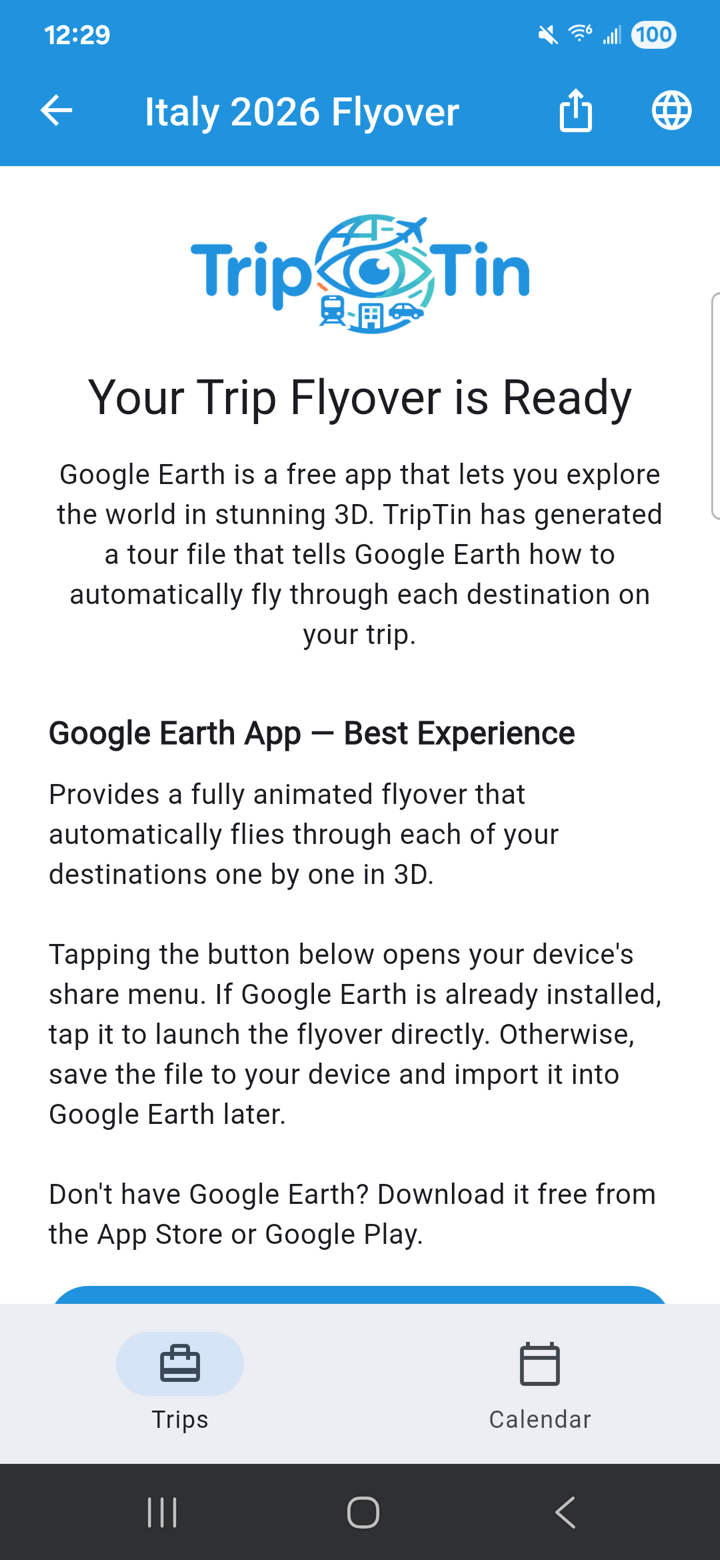Tap the clock showing 12:29
The height and width of the screenshot is (1560, 720).
coord(77,34)
